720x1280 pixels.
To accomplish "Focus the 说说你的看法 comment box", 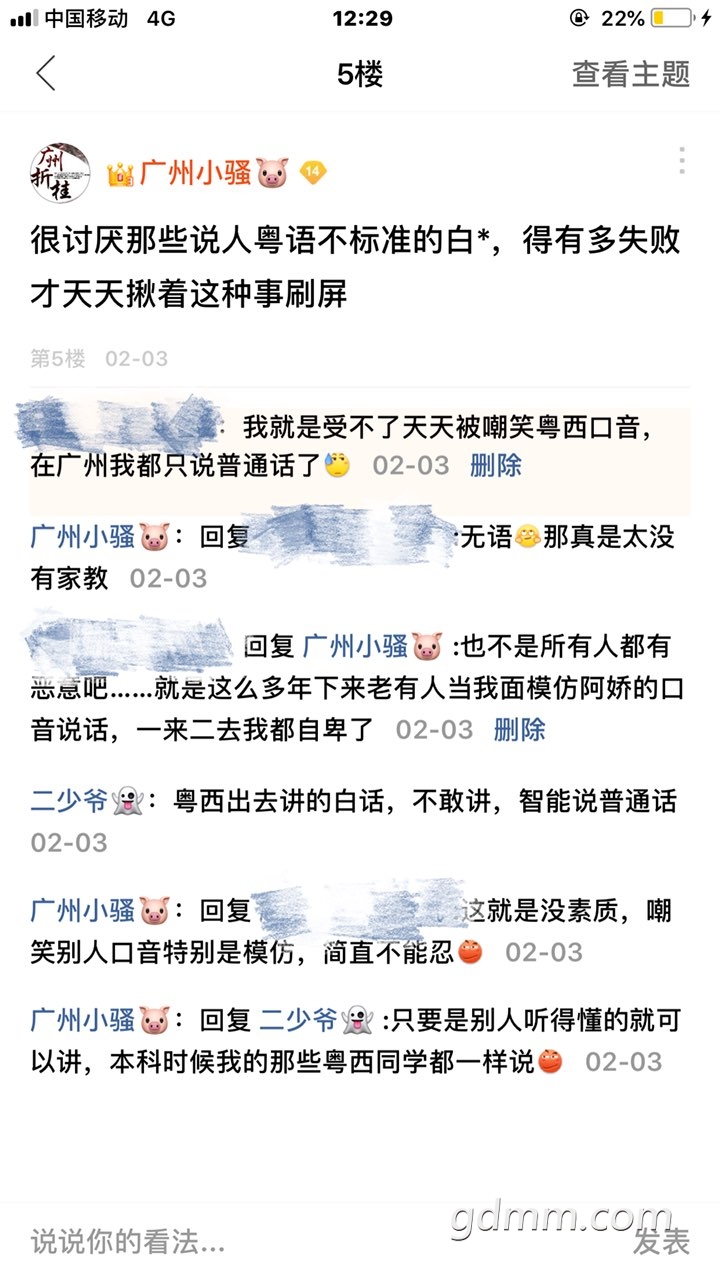I will click(300, 1242).
